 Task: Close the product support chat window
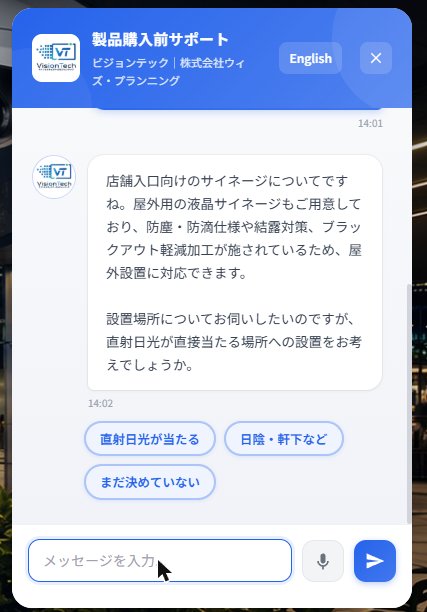(x=376, y=58)
